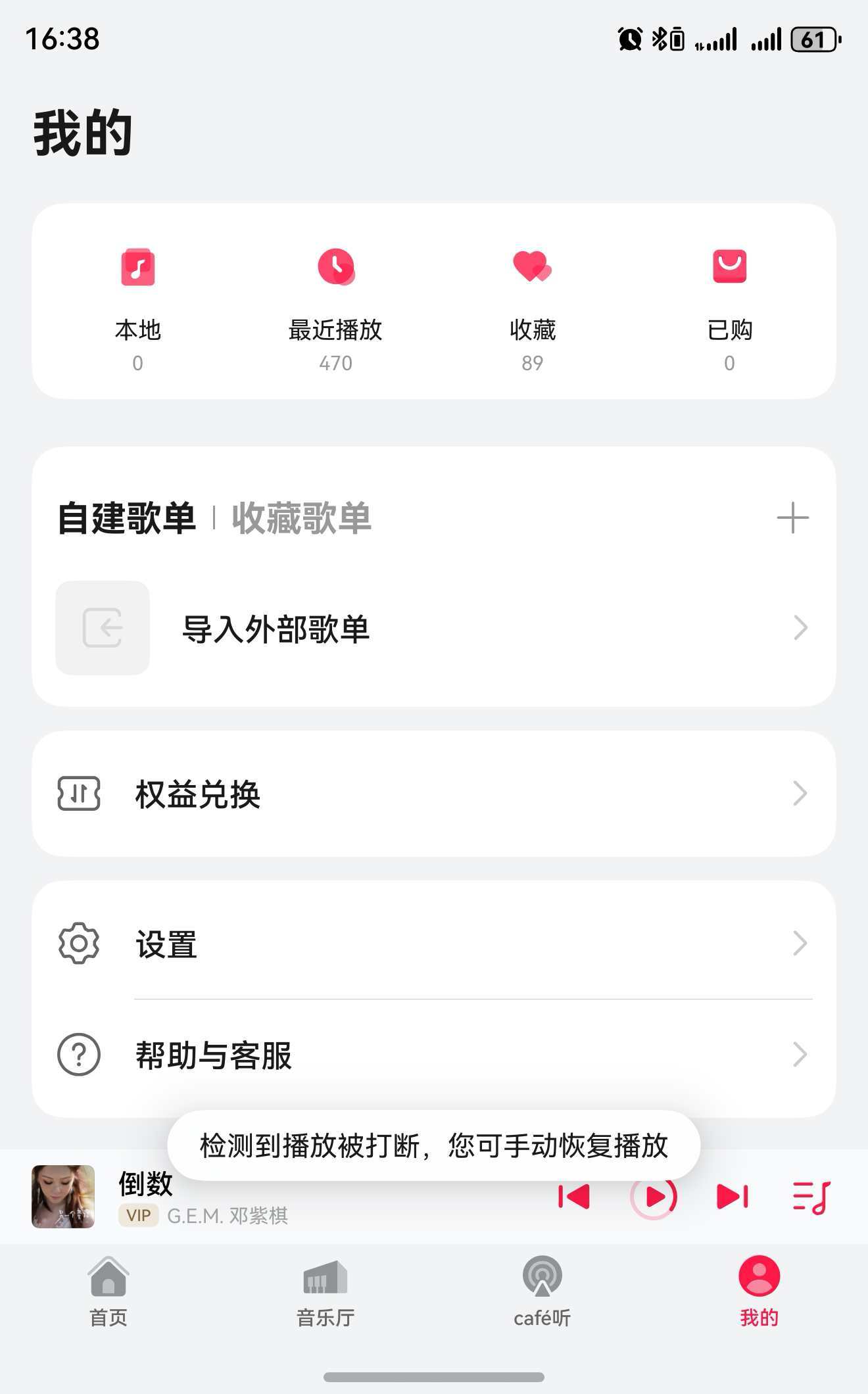The image size is (868, 1394).
Task: Open the 权益兑换 redemption row
Action: [434, 794]
